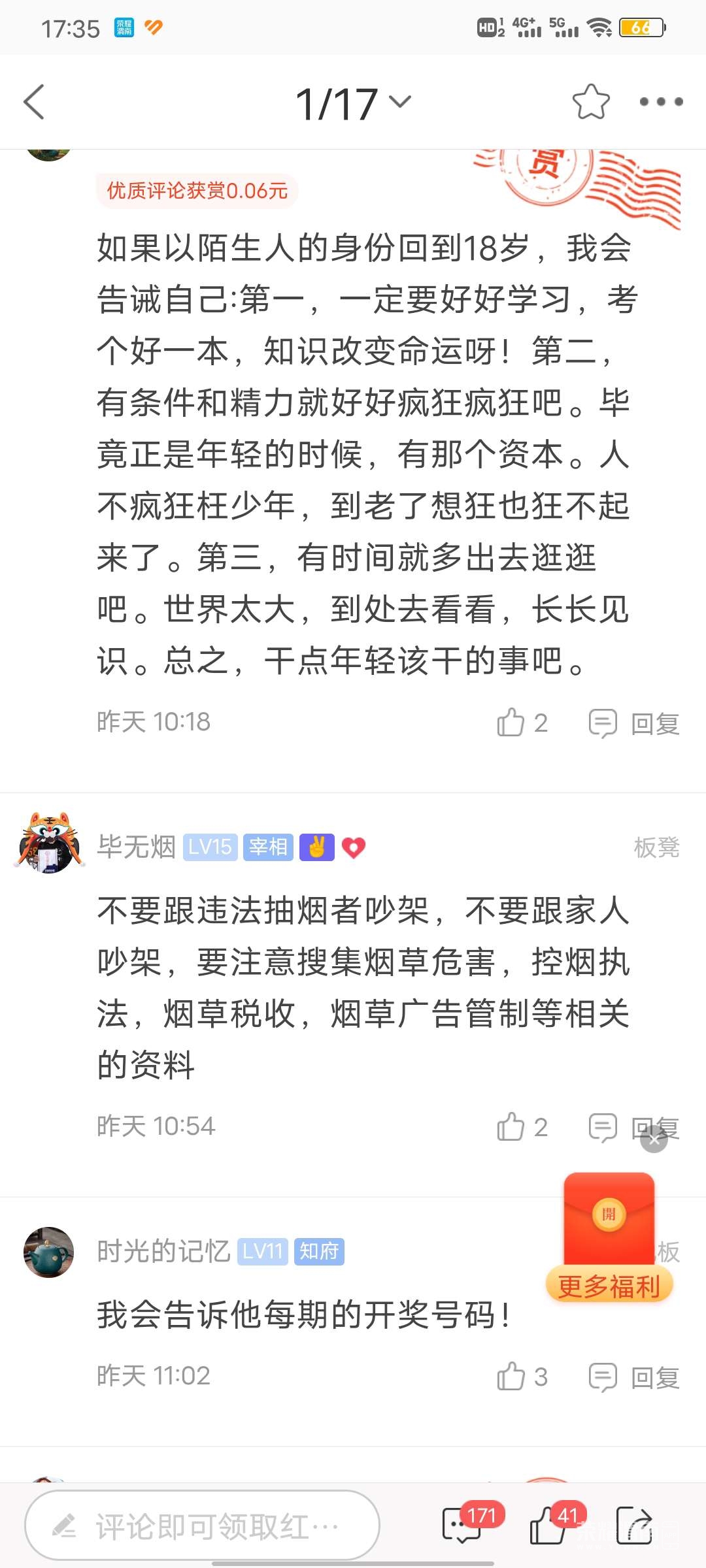Image resolution: width=706 pixels, height=1568 pixels.
Task: View 时光的记忆's profile avatar
Action: click(x=49, y=1252)
